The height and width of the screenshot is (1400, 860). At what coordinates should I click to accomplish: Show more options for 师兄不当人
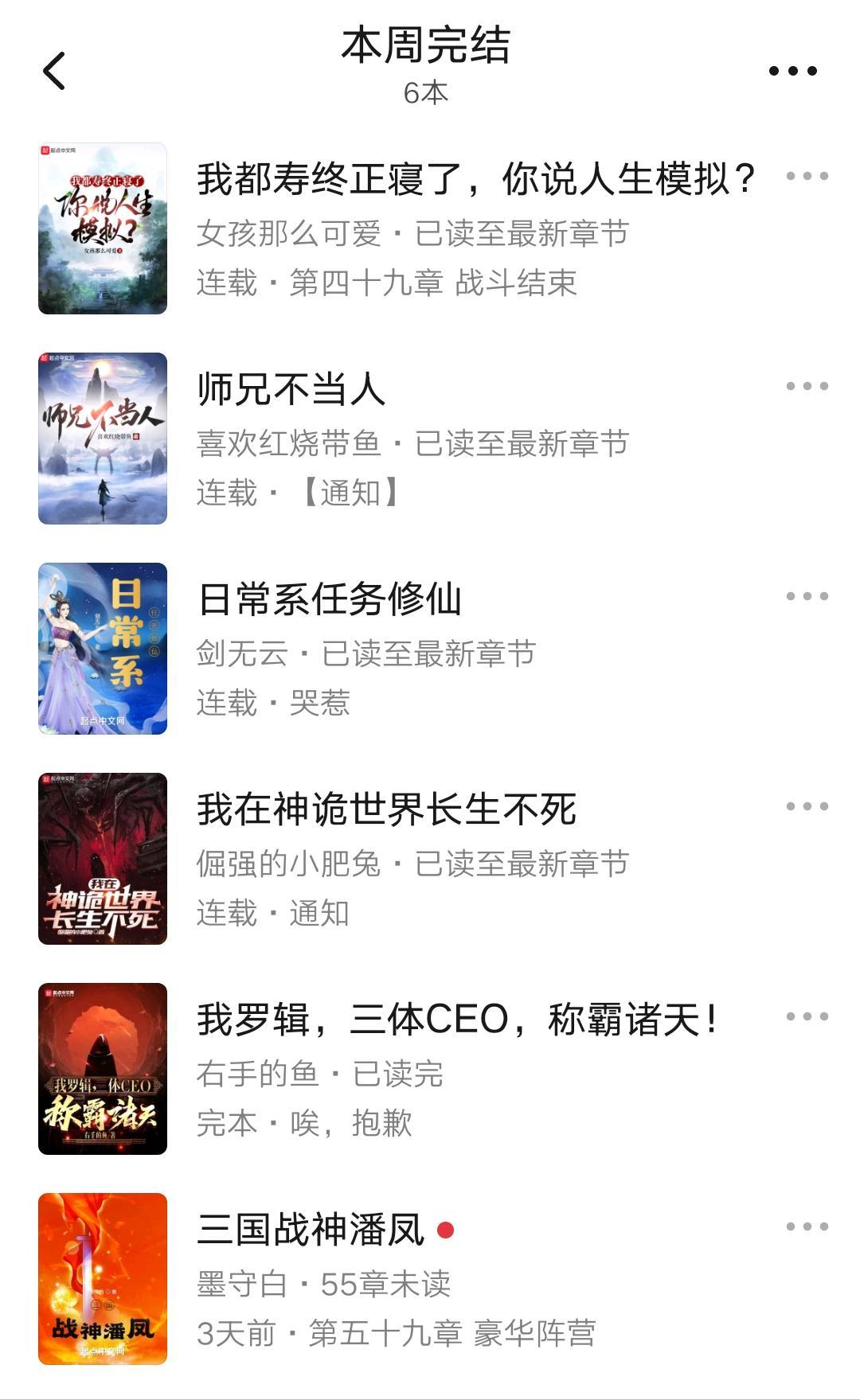point(807,386)
